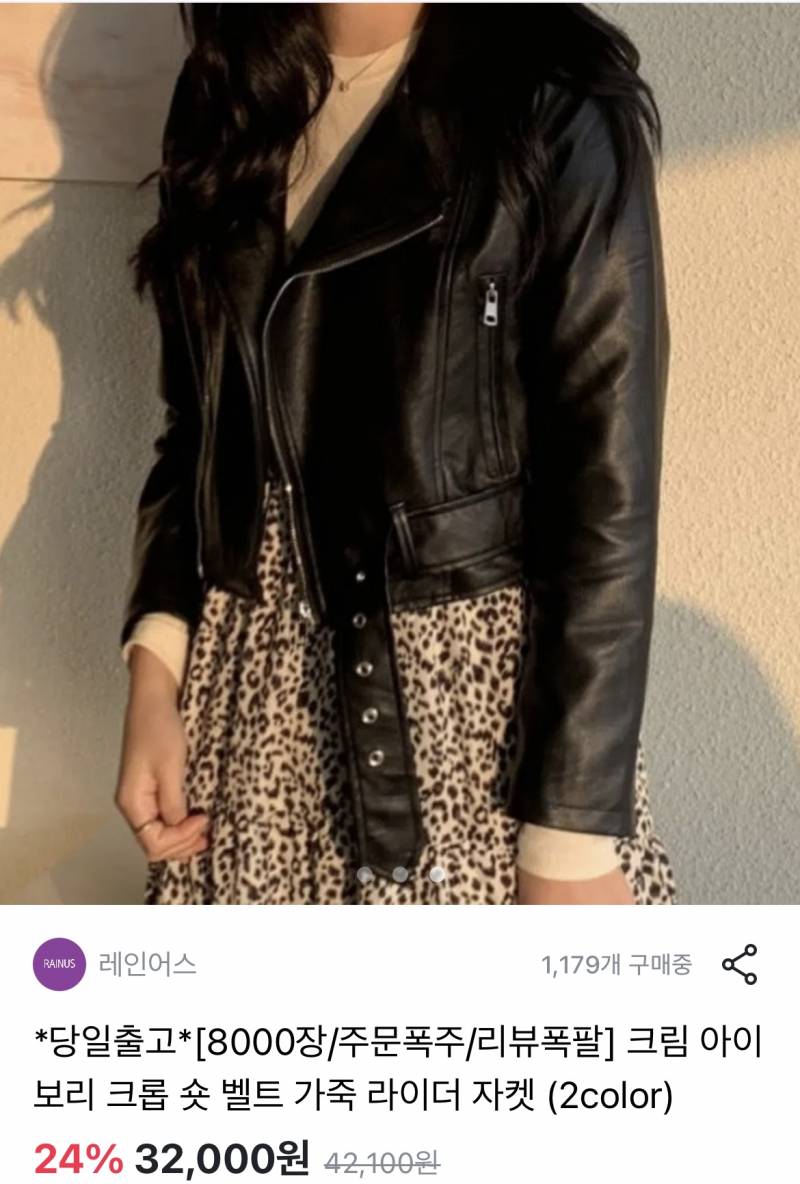This screenshot has width=800, height=1184.
Task: Open the 레인어스 seller store page
Action: 147,964
